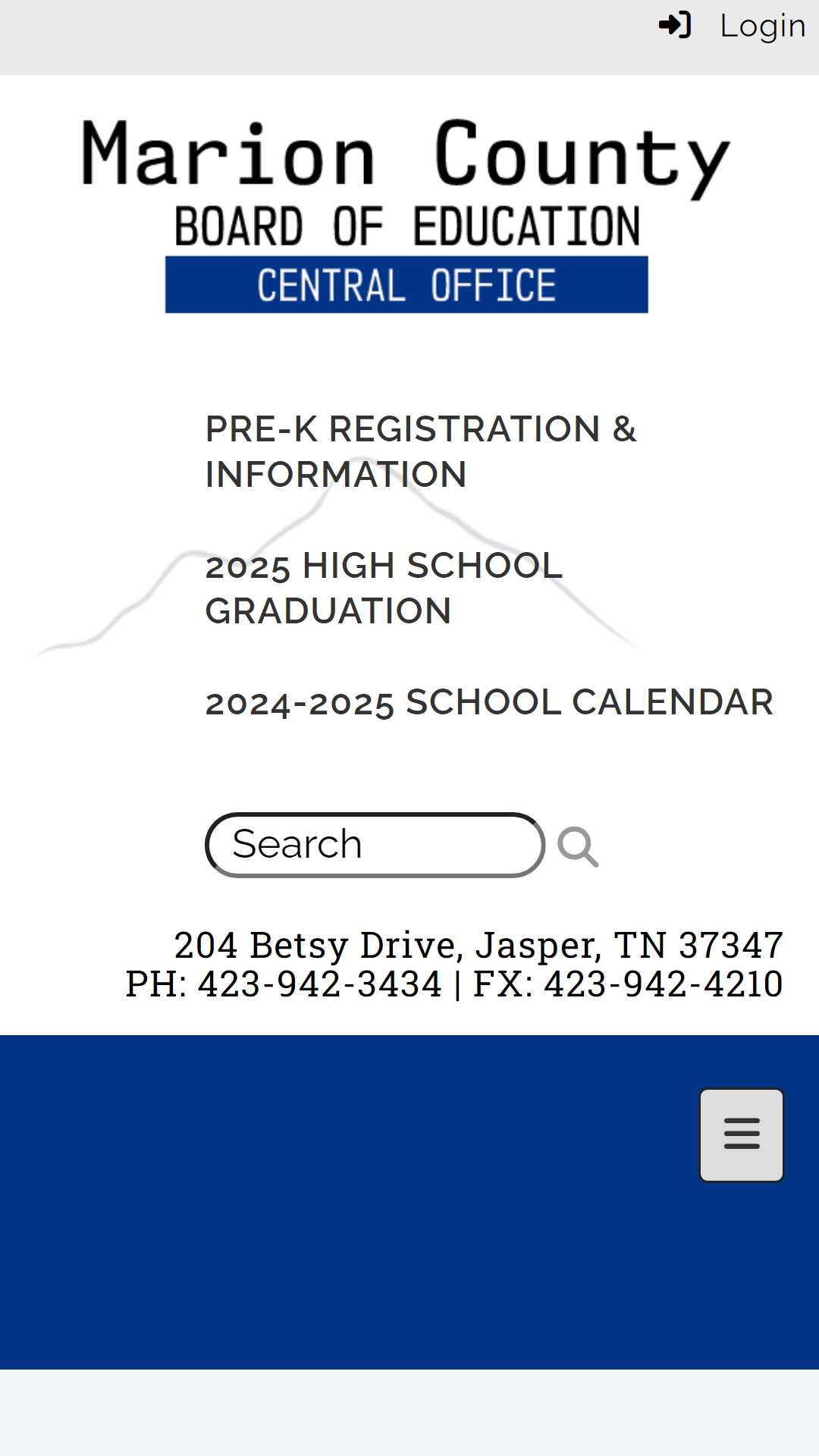This screenshot has height=1456, width=819.
Task: Open the hamburger navigation menu
Action: point(742,1134)
